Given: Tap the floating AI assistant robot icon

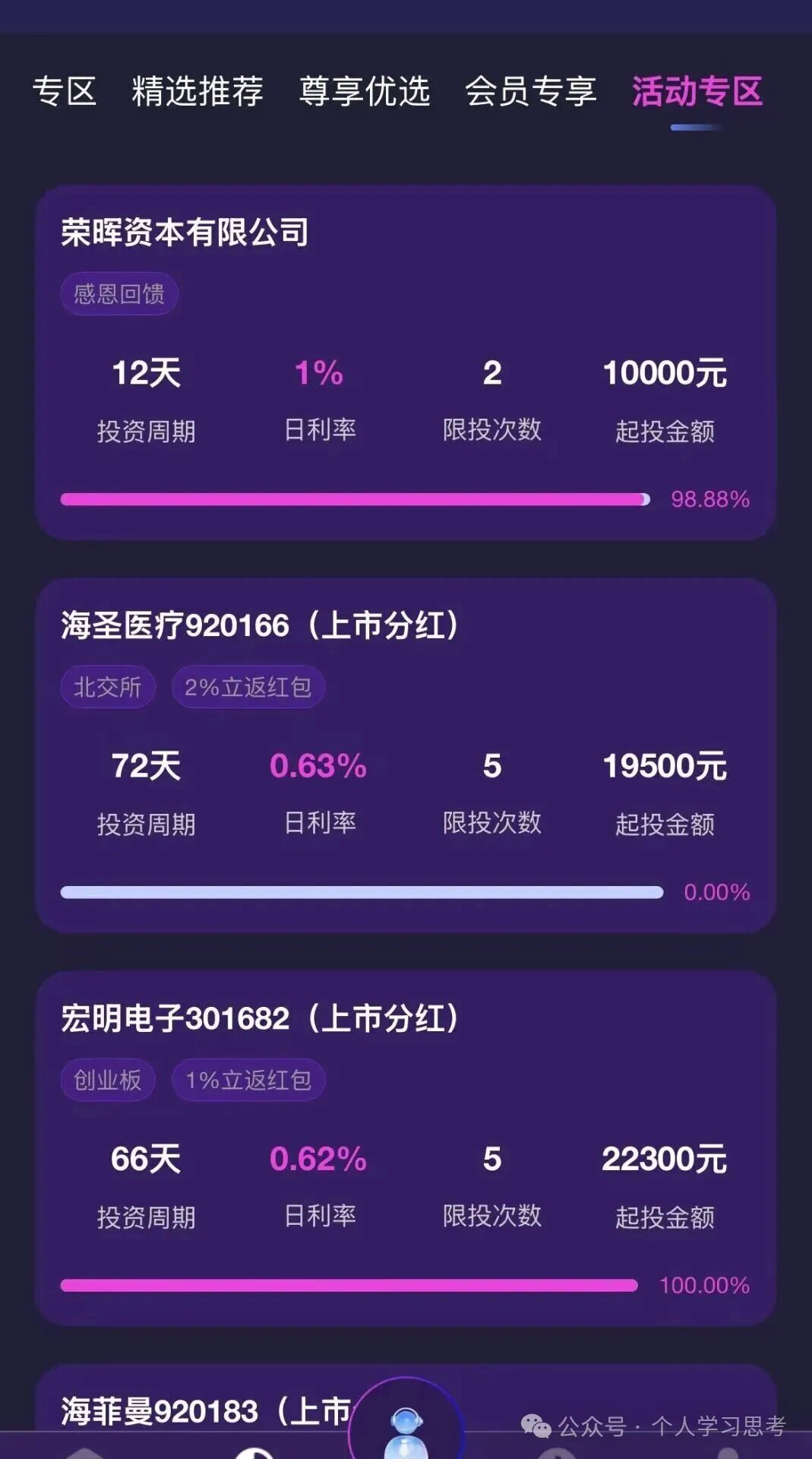Looking at the screenshot, I should (406, 1427).
